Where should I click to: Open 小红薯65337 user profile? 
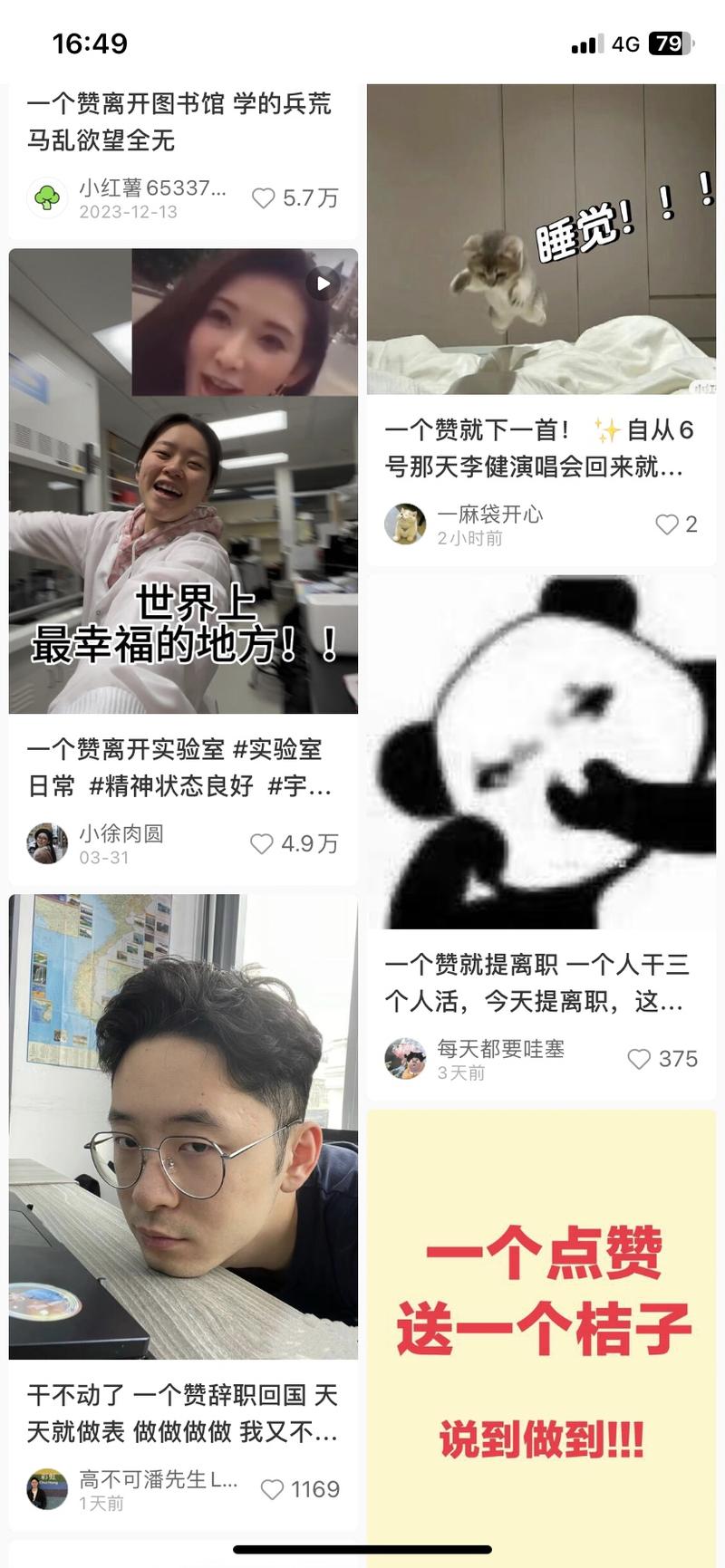(47, 198)
